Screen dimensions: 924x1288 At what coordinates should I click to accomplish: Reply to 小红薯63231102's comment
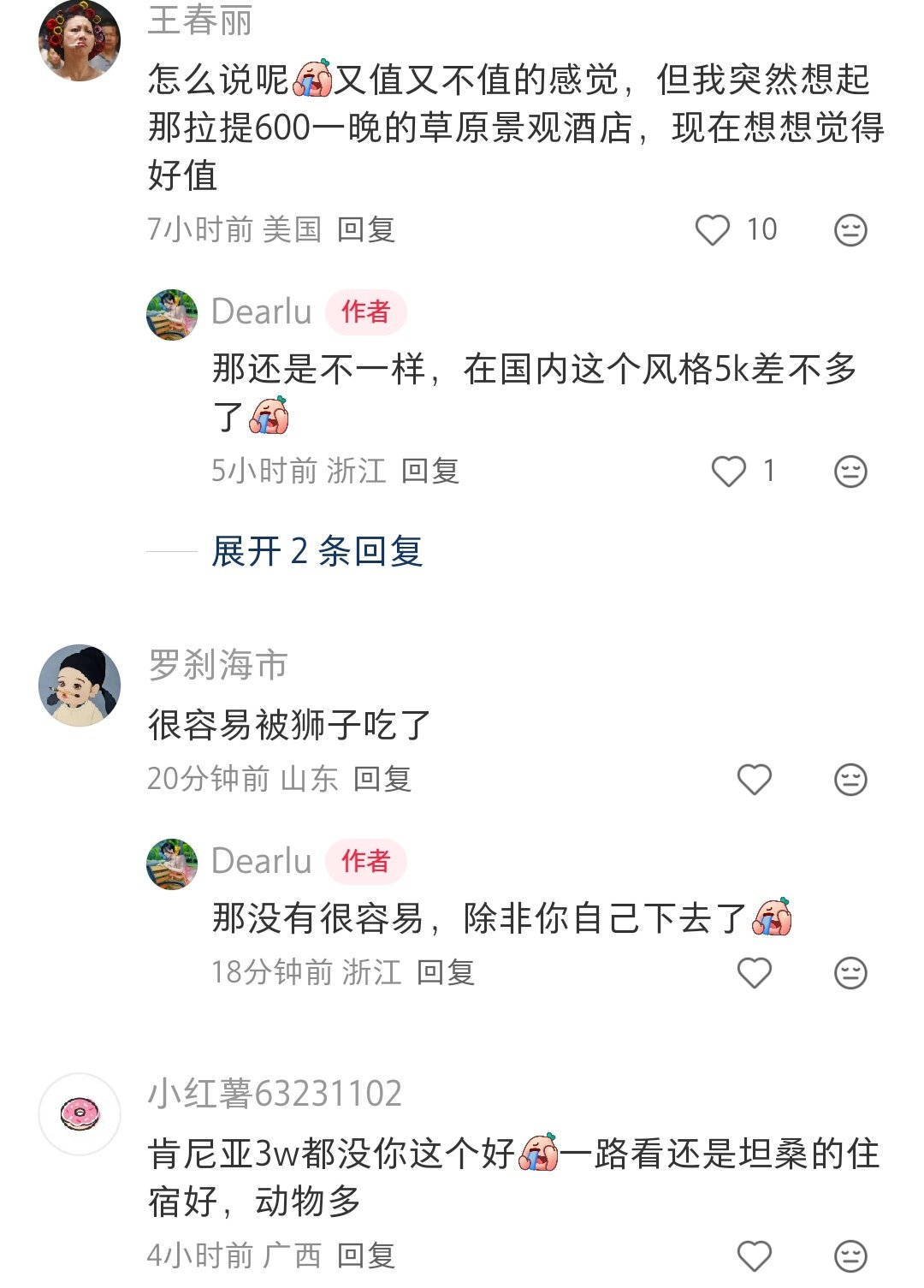(x=365, y=1256)
